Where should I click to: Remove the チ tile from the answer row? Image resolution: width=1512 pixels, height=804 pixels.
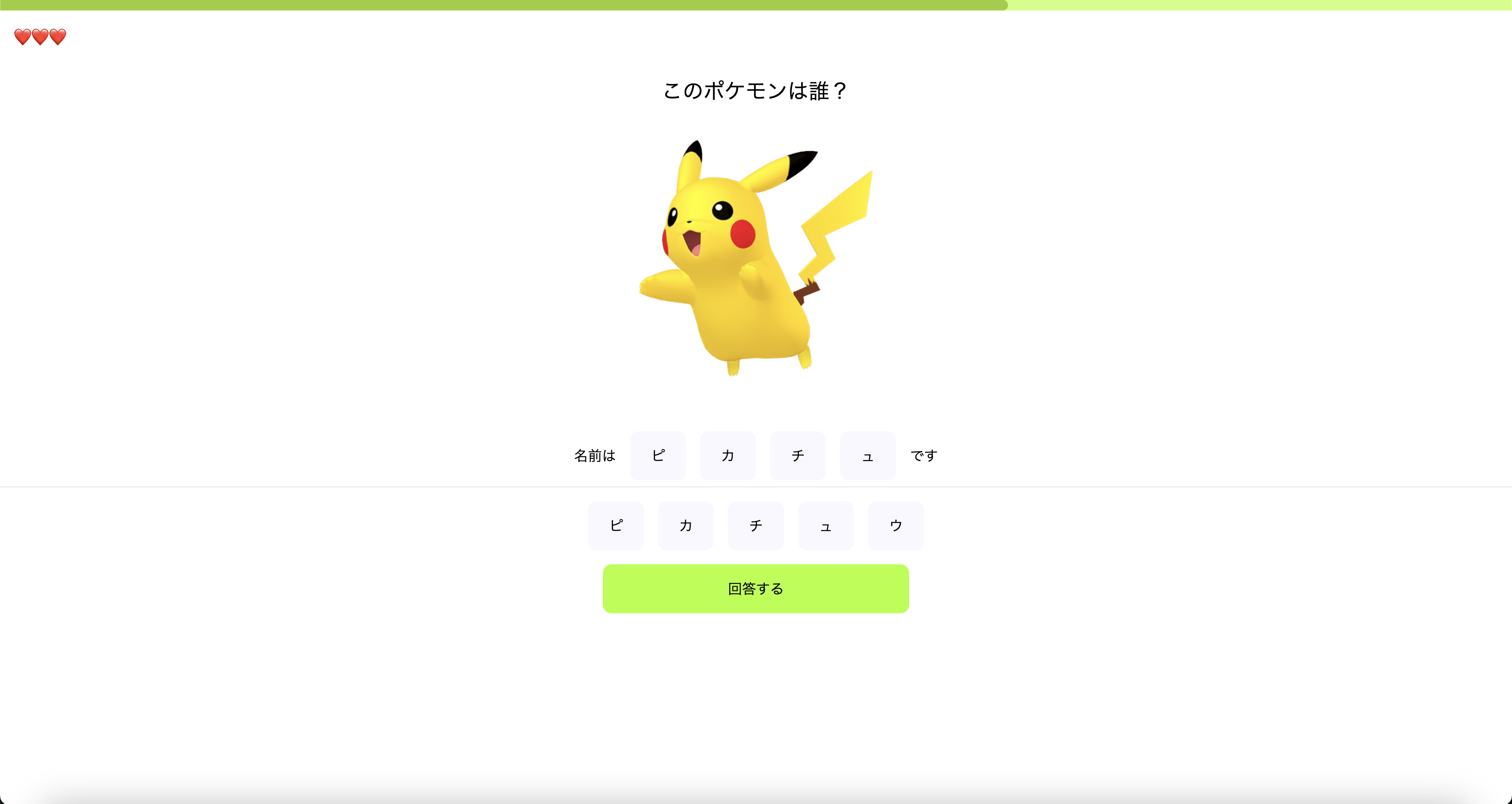pos(798,455)
